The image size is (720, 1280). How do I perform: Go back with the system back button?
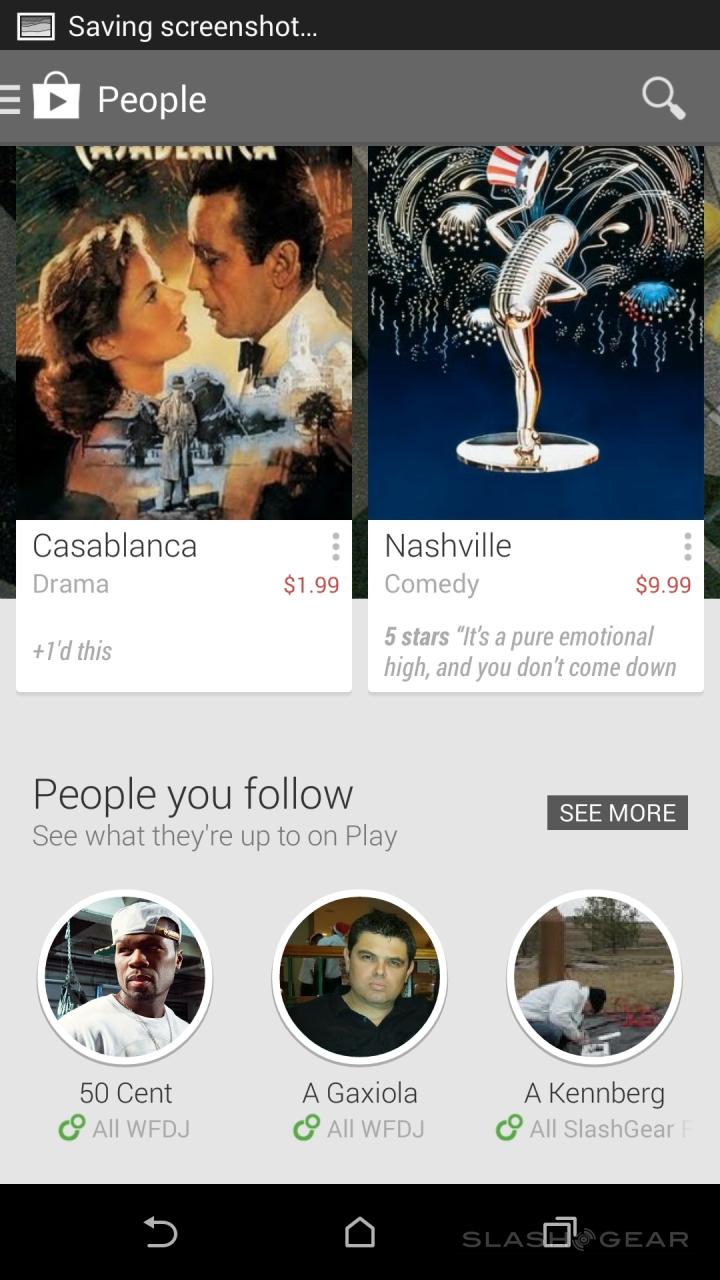coord(160,1233)
